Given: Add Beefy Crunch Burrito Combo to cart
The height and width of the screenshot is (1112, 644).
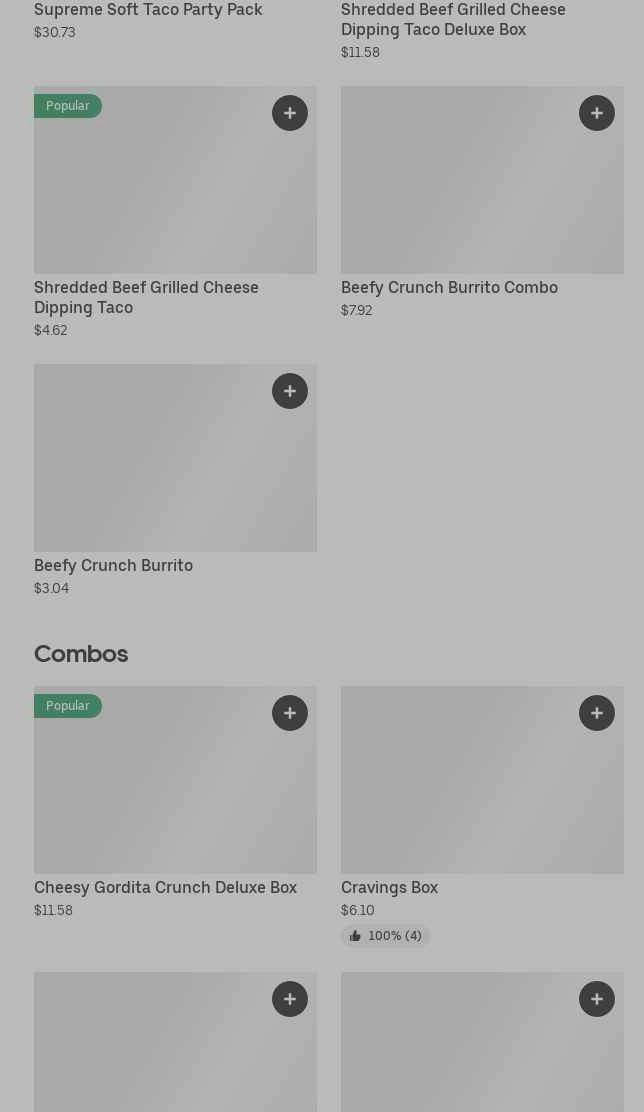Looking at the screenshot, I should pyautogui.click(x=597, y=113).
